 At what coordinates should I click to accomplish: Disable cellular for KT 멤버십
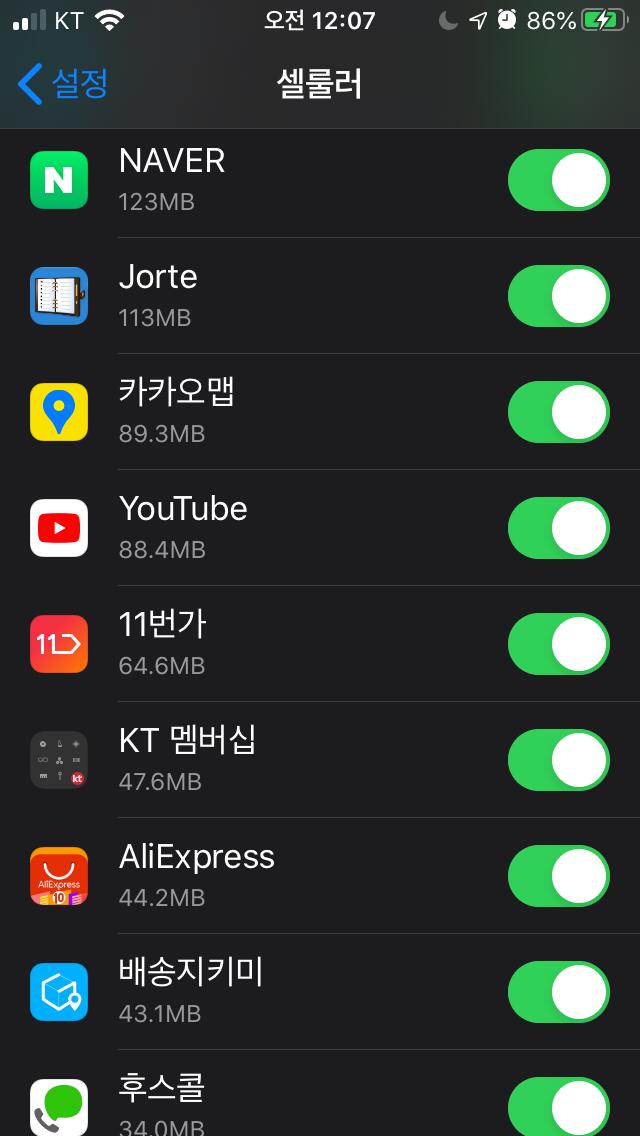point(558,759)
